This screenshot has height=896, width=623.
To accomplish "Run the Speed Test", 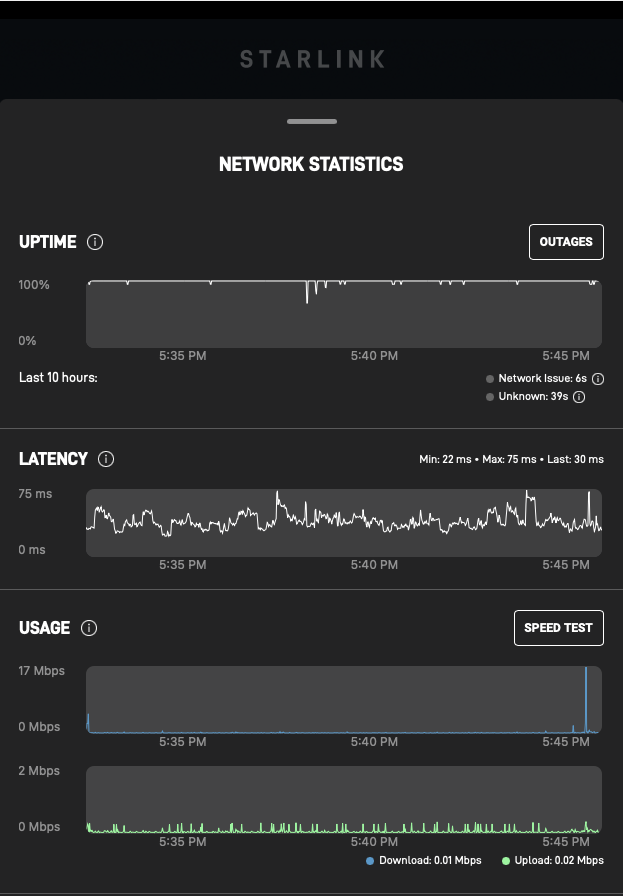I will point(558,628).
